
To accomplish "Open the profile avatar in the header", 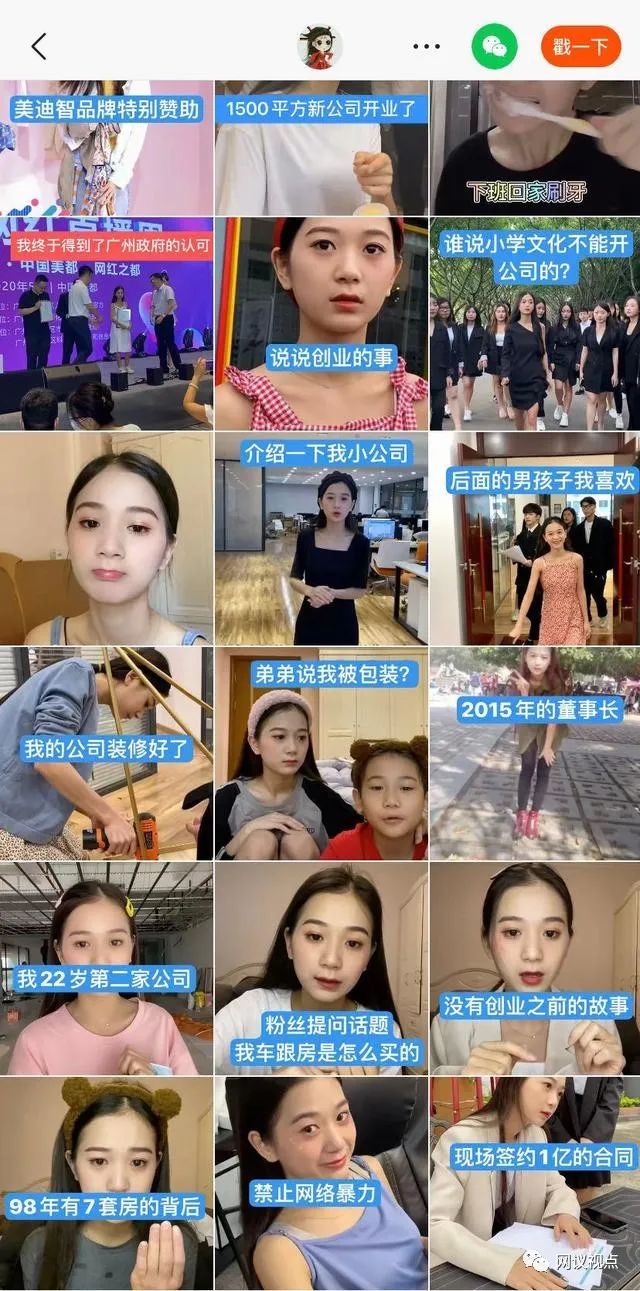I will tap(320, 46).
